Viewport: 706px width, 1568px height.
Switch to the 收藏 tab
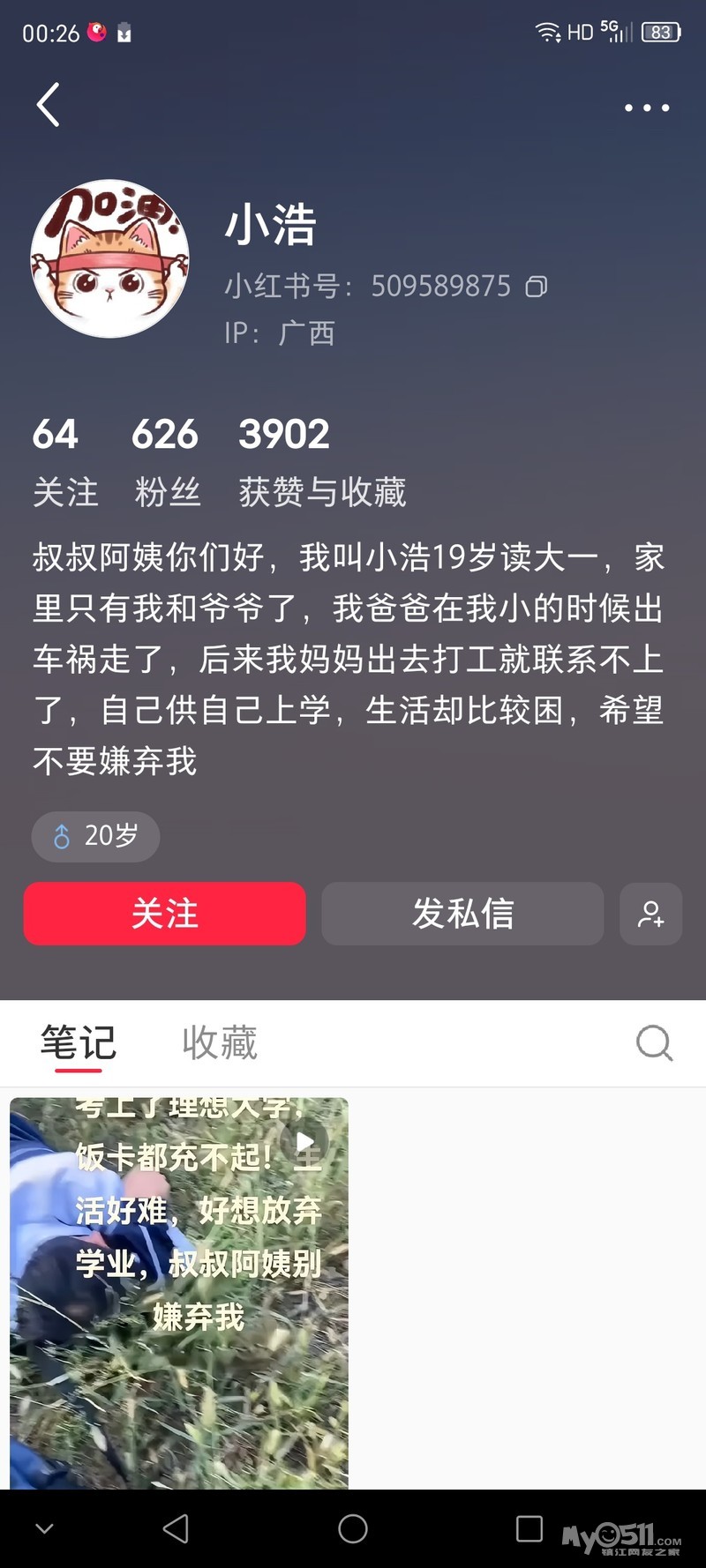[220, 1043]
